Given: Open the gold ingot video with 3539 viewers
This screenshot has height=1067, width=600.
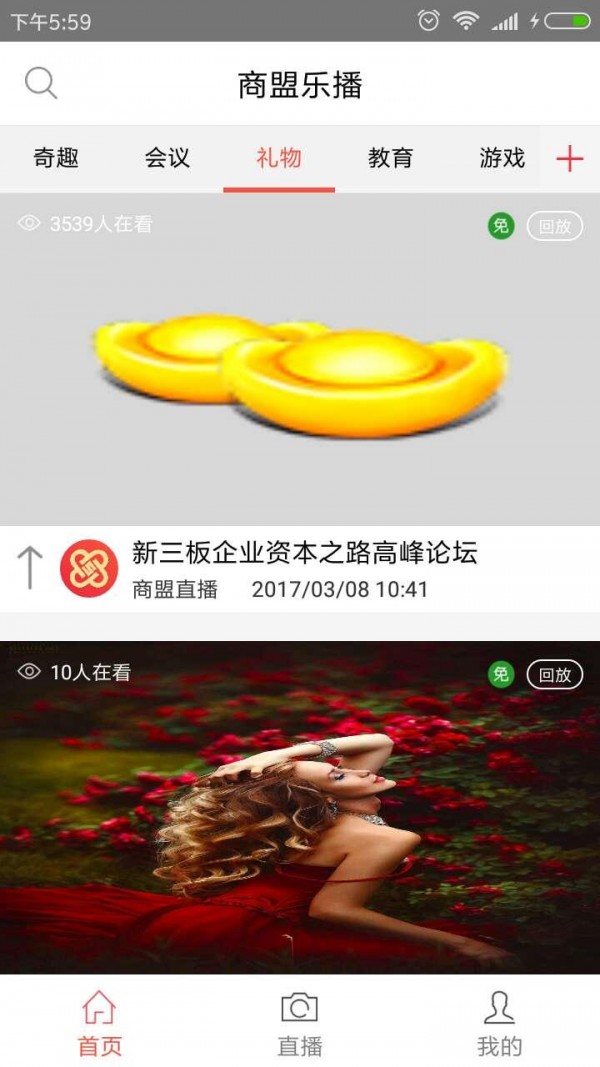Looking at the screenshot, I should pyautogui.click(x=300, y=360).
